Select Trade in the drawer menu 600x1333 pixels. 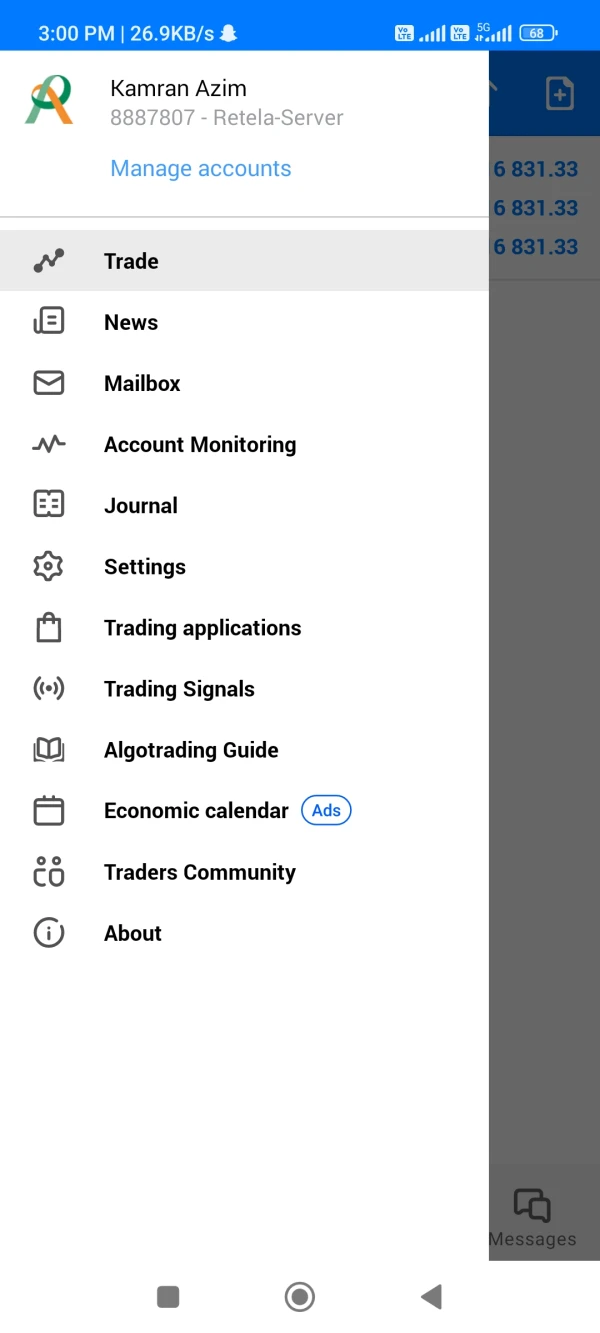pos(131,261)
